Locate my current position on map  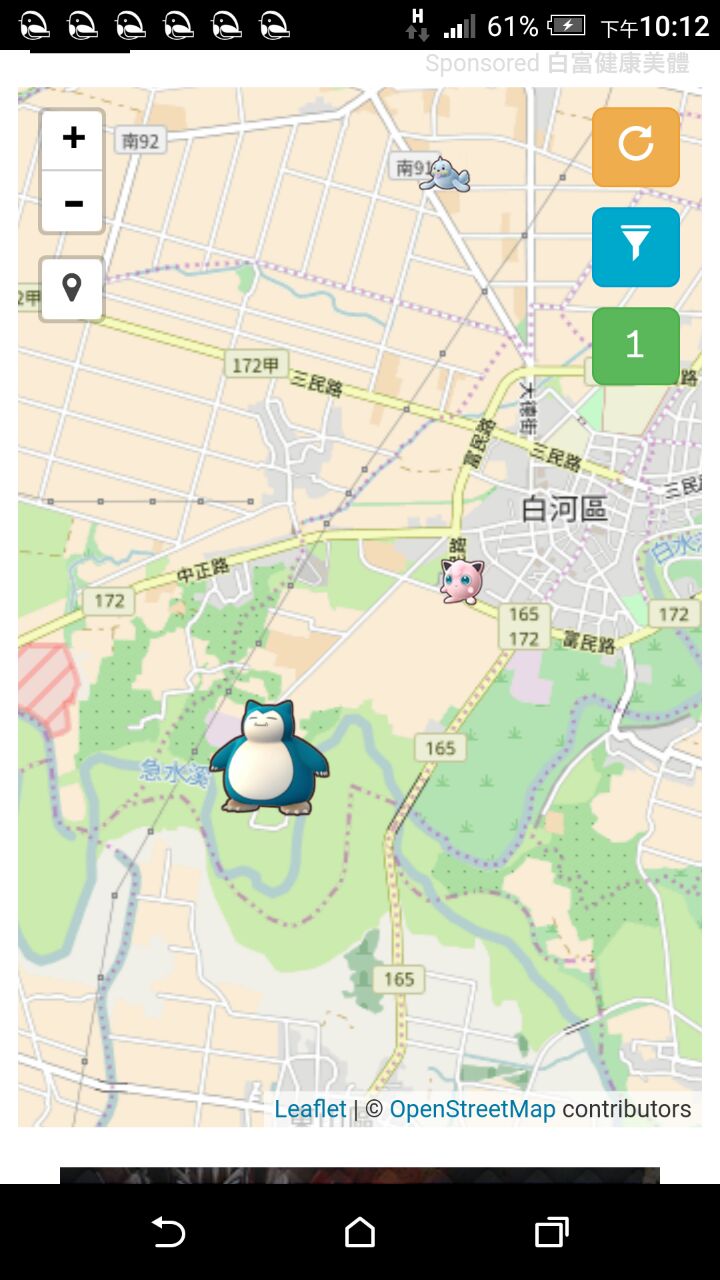point(72,289)
